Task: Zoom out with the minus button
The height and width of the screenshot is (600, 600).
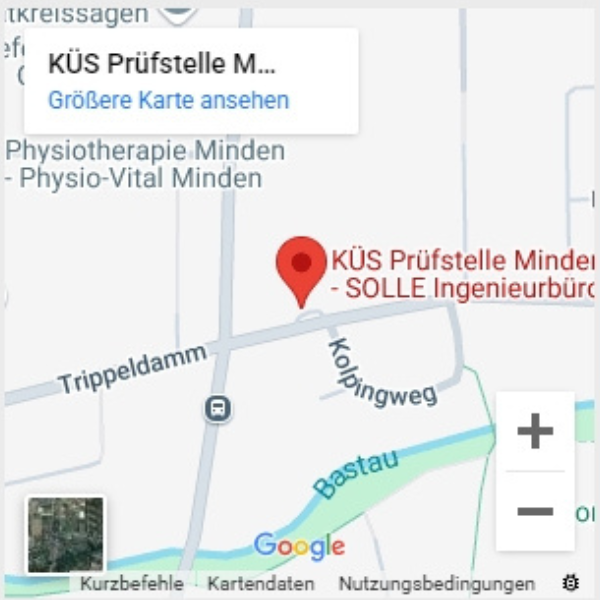Action: pos(535,511)
